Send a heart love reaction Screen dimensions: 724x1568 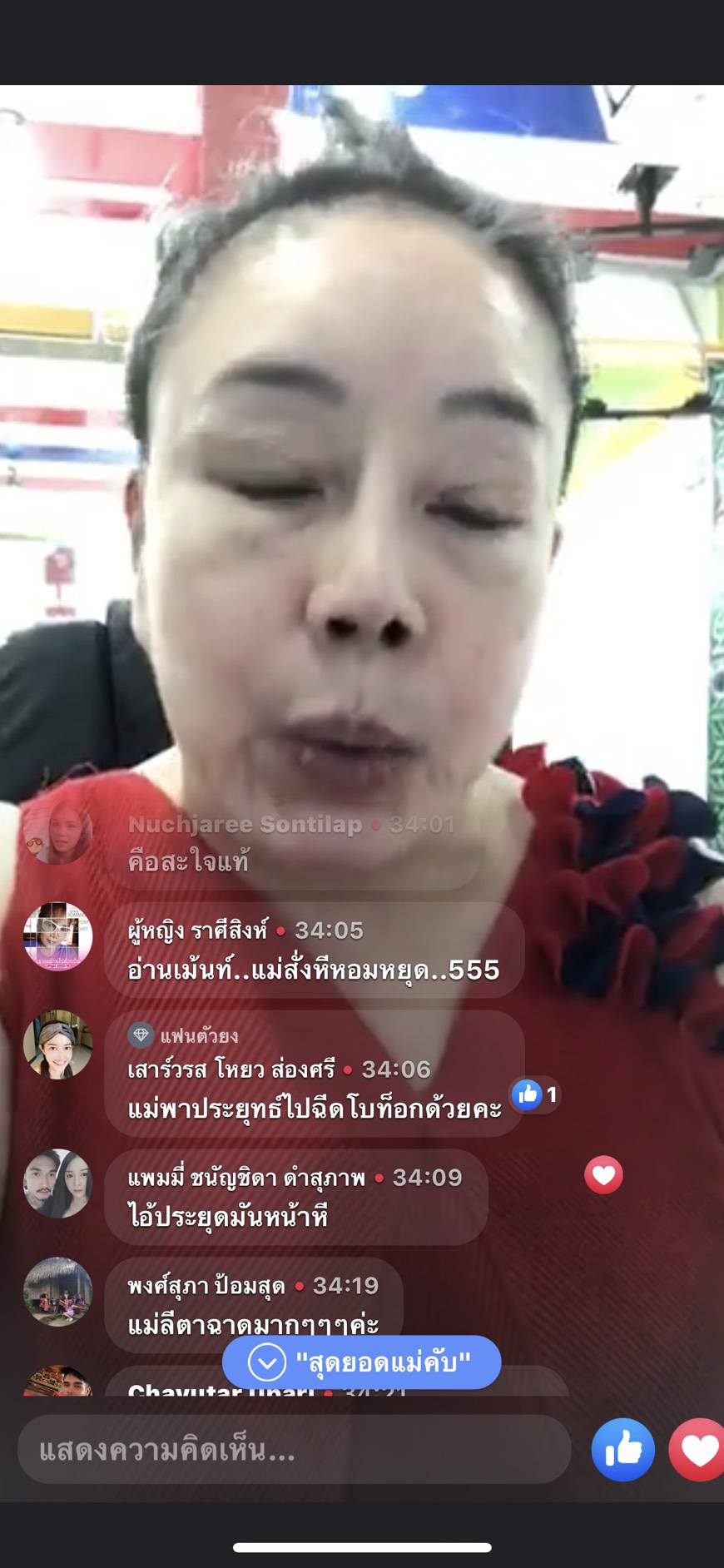pos(699,1451)
